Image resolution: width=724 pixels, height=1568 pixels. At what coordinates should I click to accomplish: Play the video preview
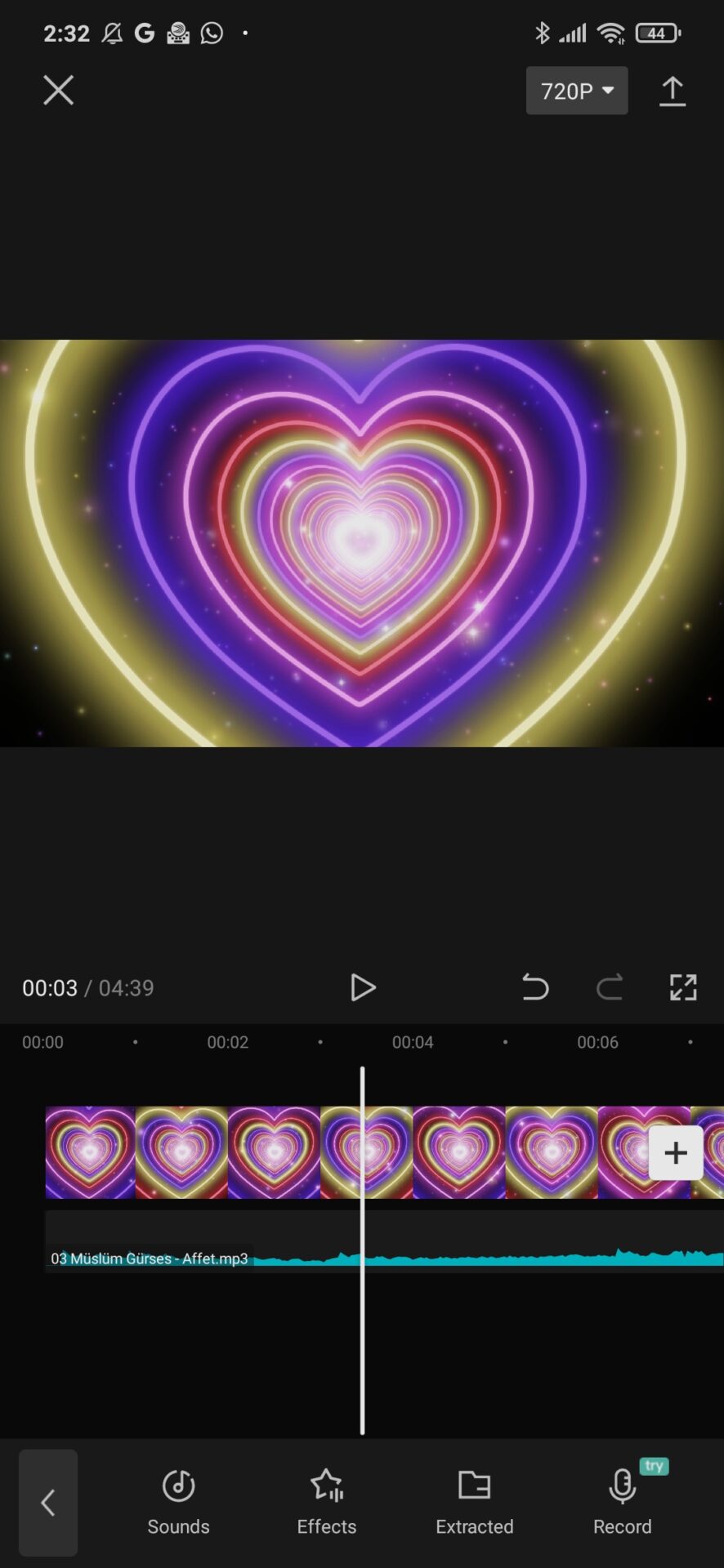[x=362, y=987]
